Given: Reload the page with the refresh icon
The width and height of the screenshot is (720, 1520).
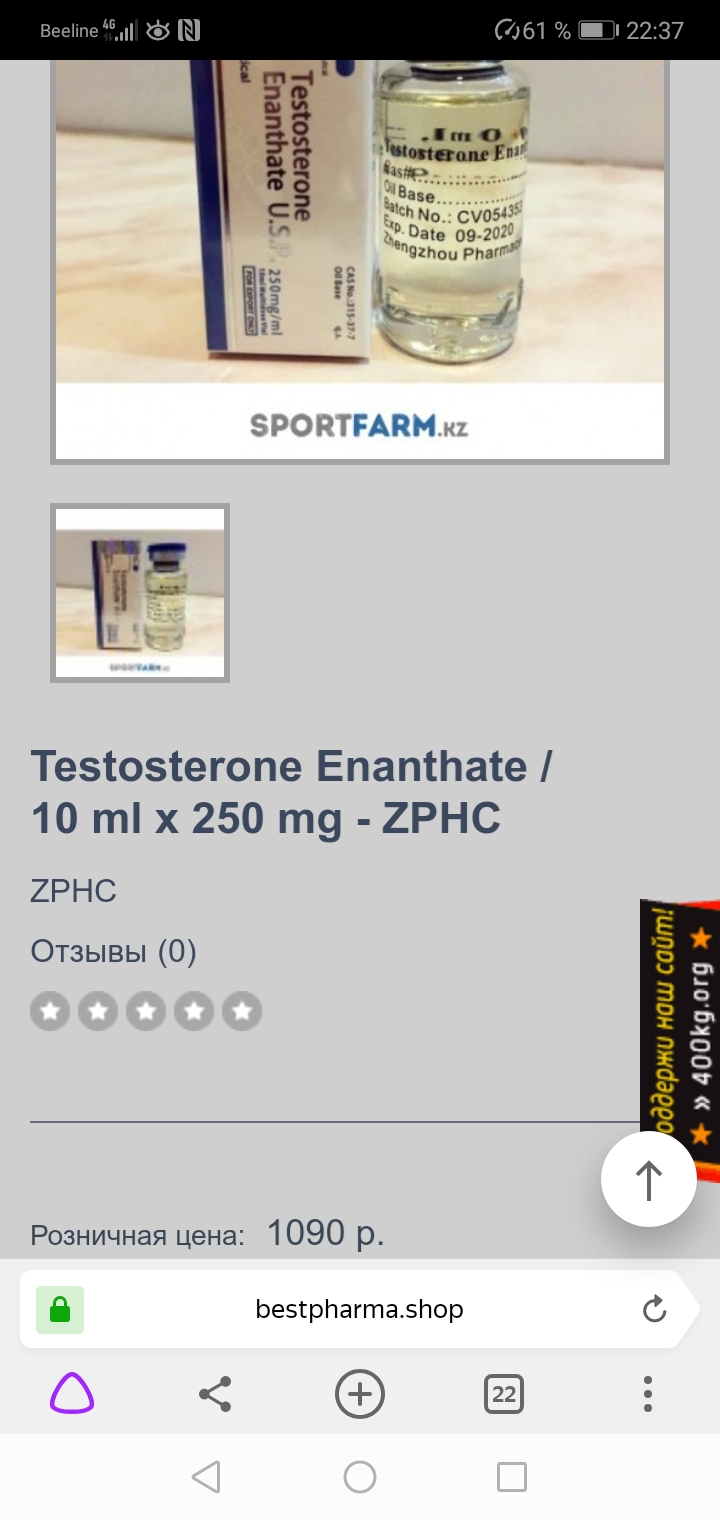Looking at the screenshot, I should tap(654, 1308).
